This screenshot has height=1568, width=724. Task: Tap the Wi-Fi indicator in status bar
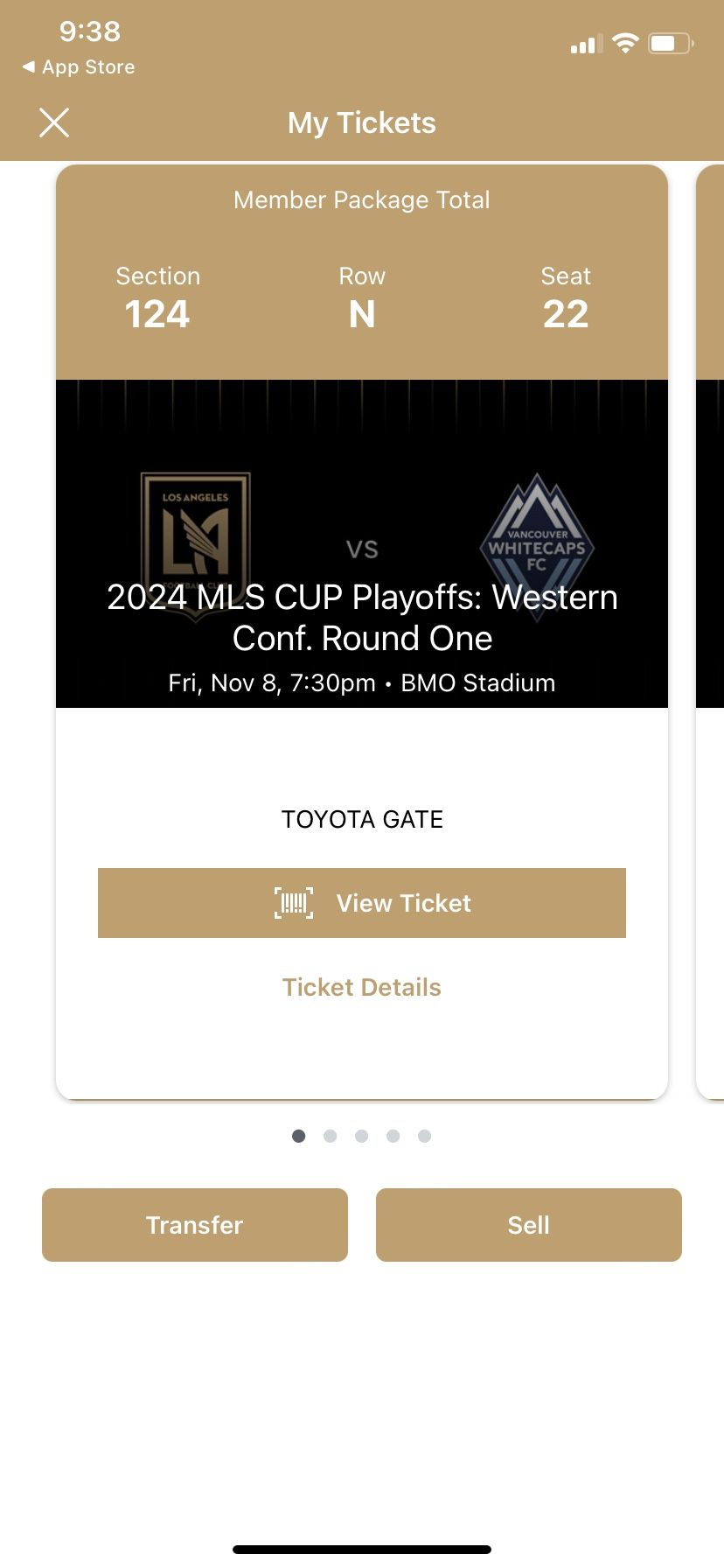click(626, 42)
